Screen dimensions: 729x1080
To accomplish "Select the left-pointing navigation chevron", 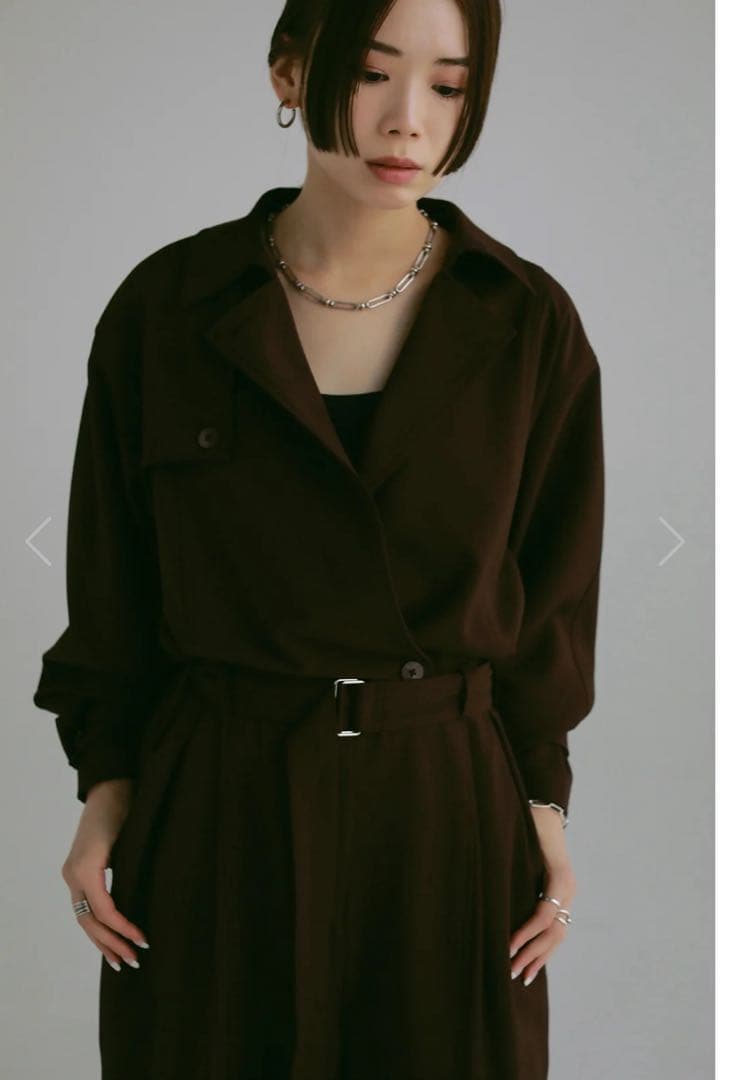I will tap(36, 540).
